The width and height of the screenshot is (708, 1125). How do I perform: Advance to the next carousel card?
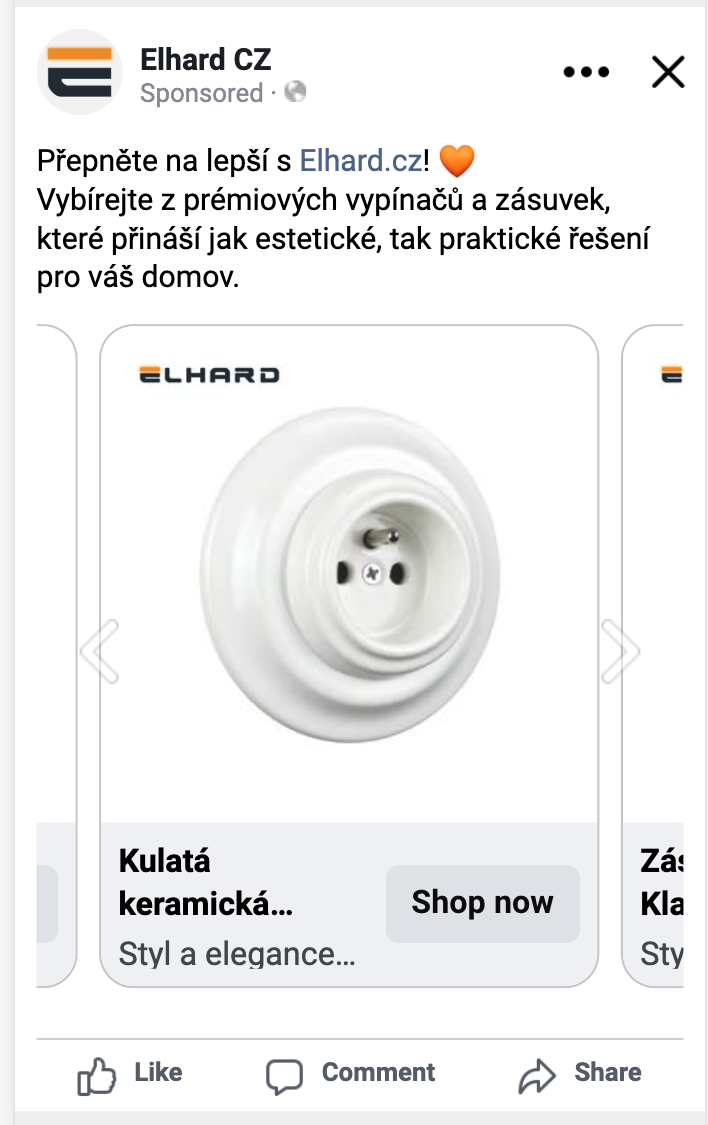tap(619, 651)
